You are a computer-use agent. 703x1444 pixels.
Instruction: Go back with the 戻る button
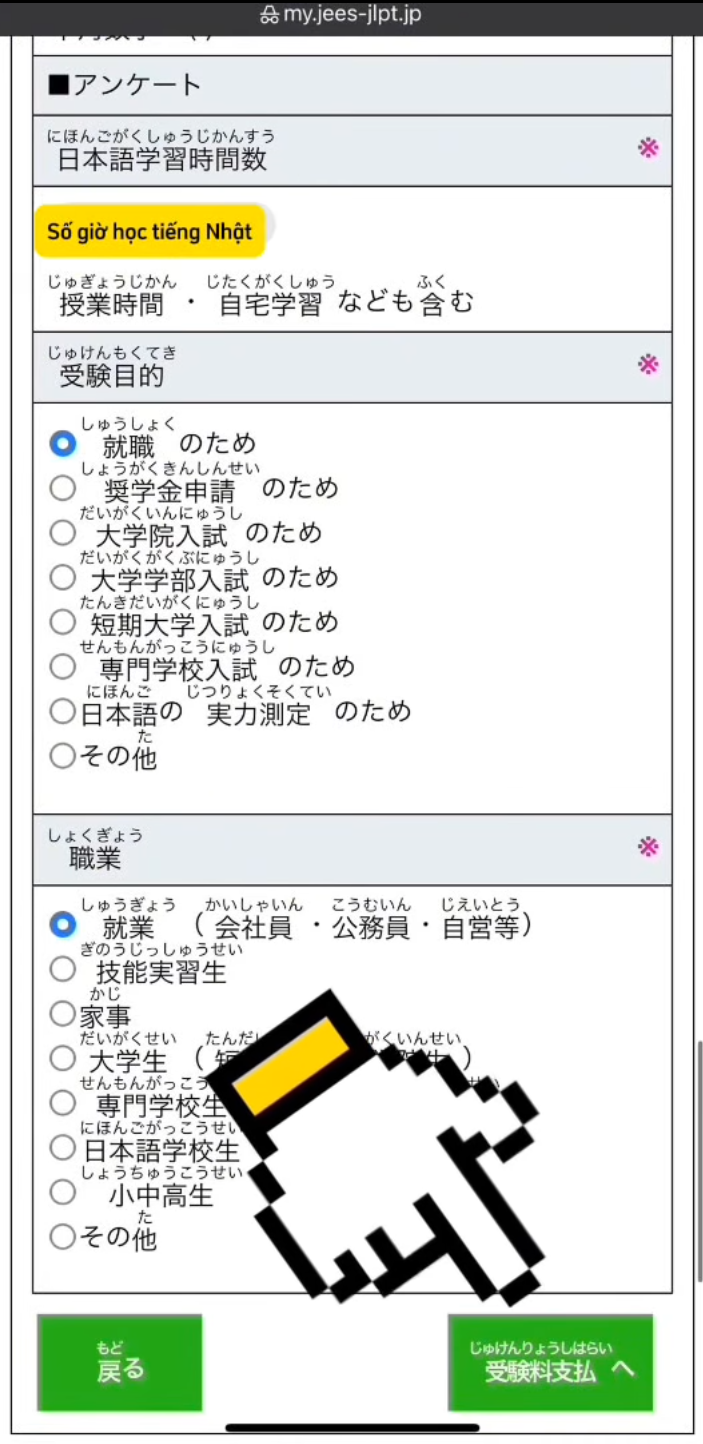click(x=120, y=1362)
